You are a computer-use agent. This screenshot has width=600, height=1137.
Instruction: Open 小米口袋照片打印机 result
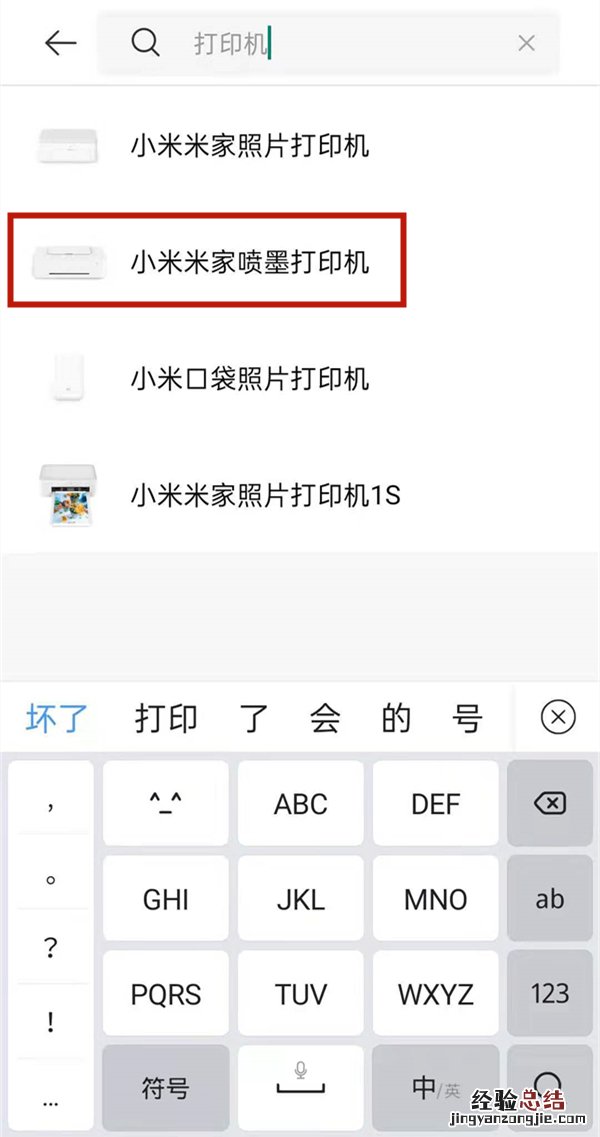point(250,378)
